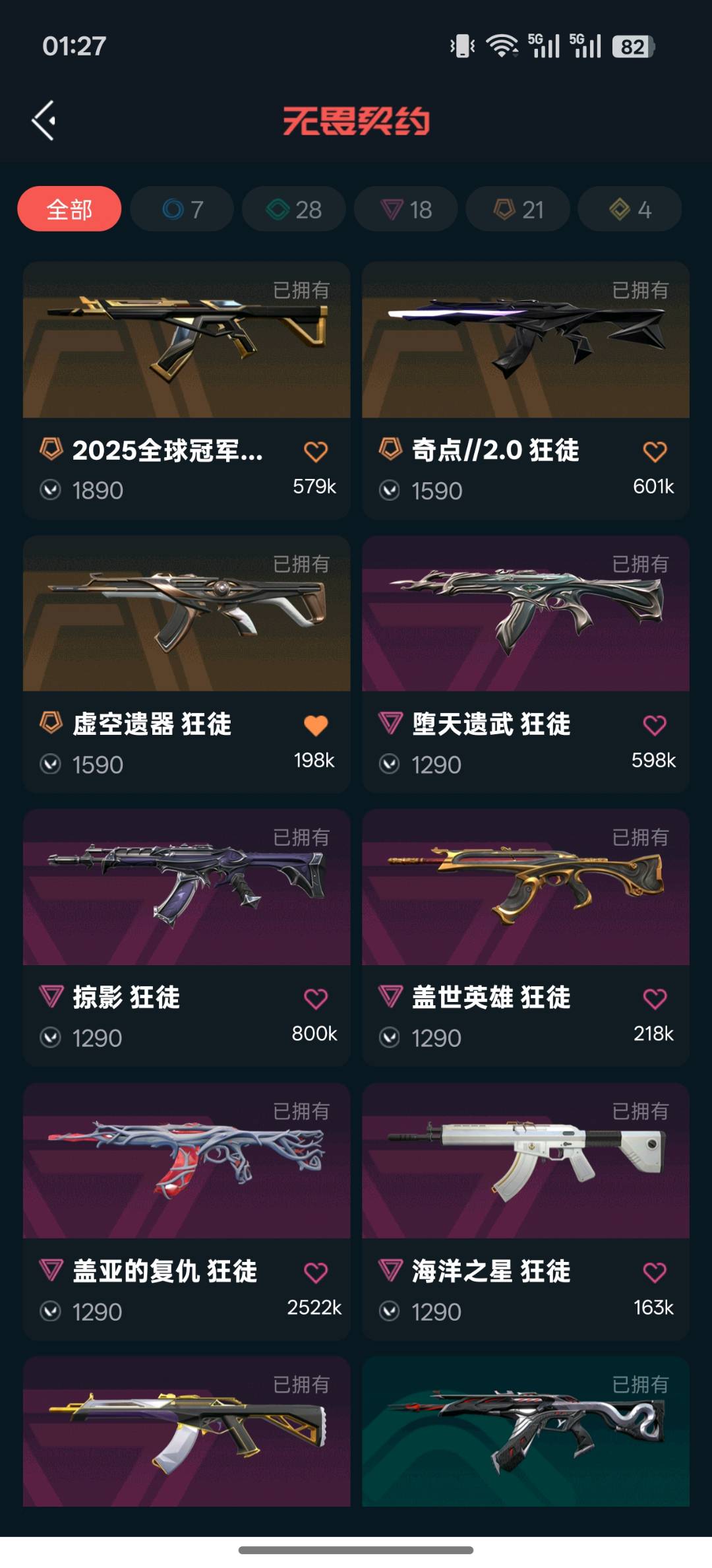This screenshot has width=712, height=1568.
Task: Filter skins by the green tier showing 28
Action: (294, 209)
